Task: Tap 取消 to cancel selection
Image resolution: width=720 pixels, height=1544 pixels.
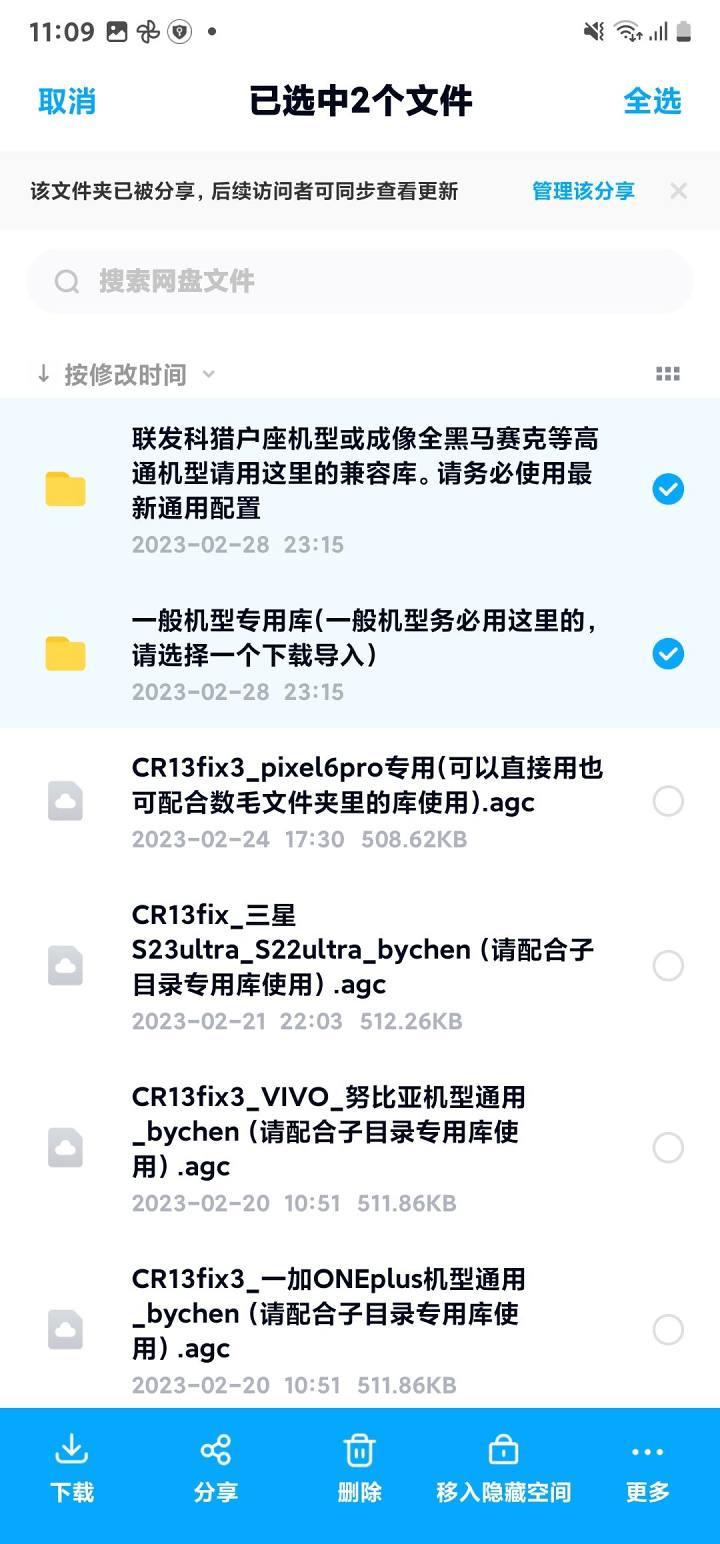Action: tap(67, 101)
